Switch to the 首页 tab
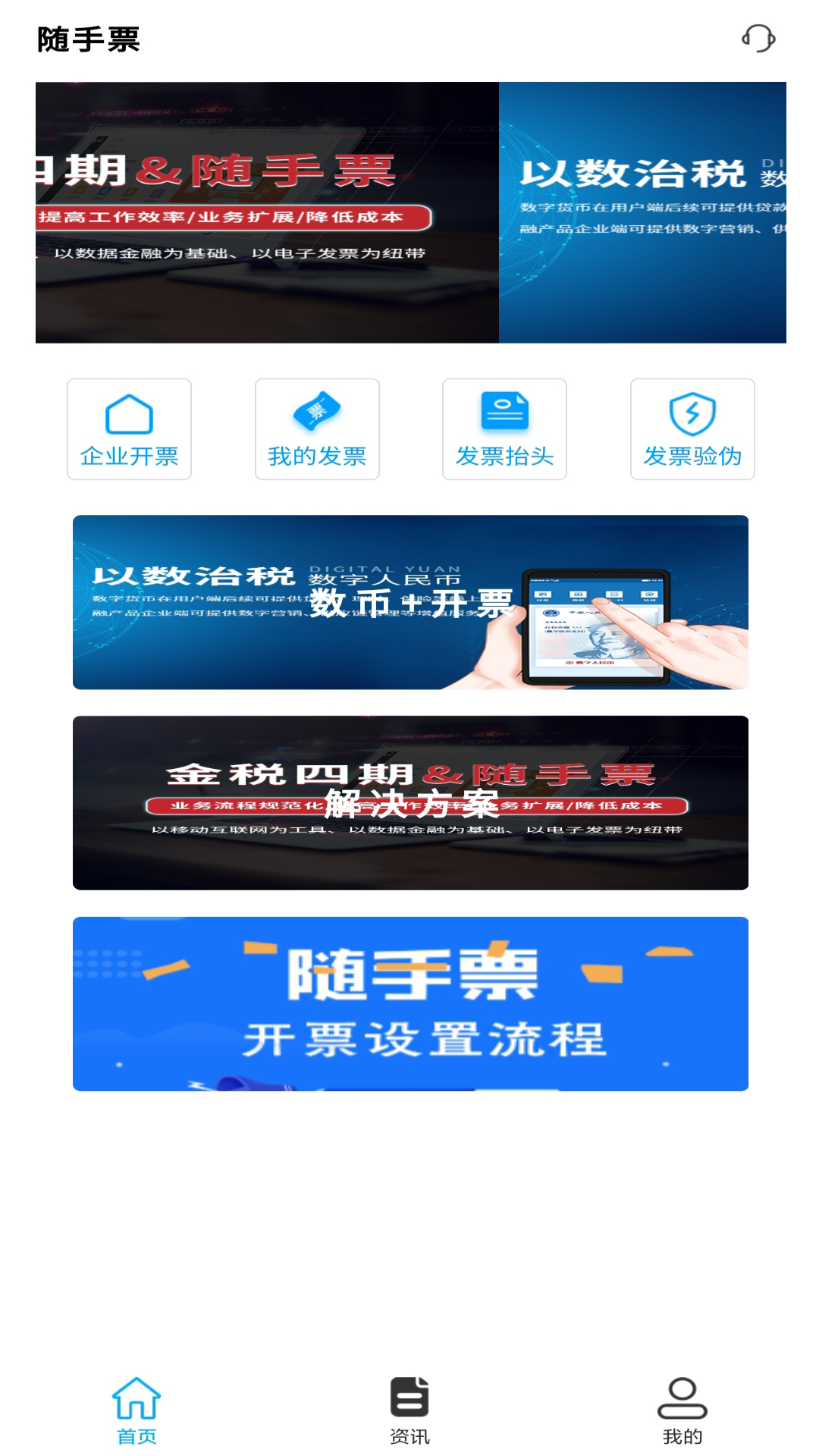Image resolution: width=819 pixels, height=1456 pixels. pos(136,1411)
